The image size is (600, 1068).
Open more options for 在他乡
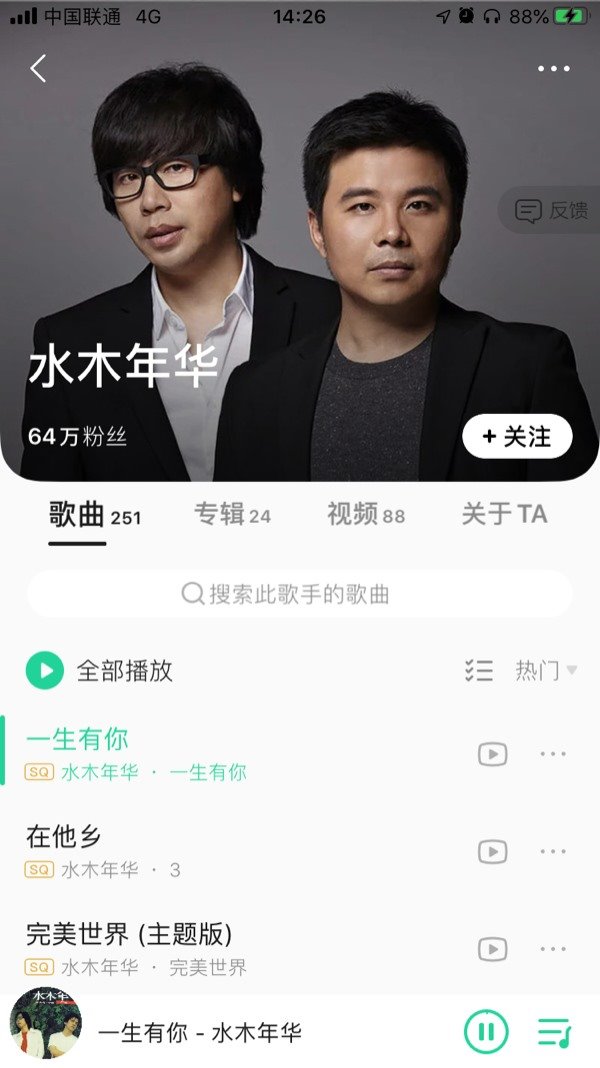[x=553, y=851]
